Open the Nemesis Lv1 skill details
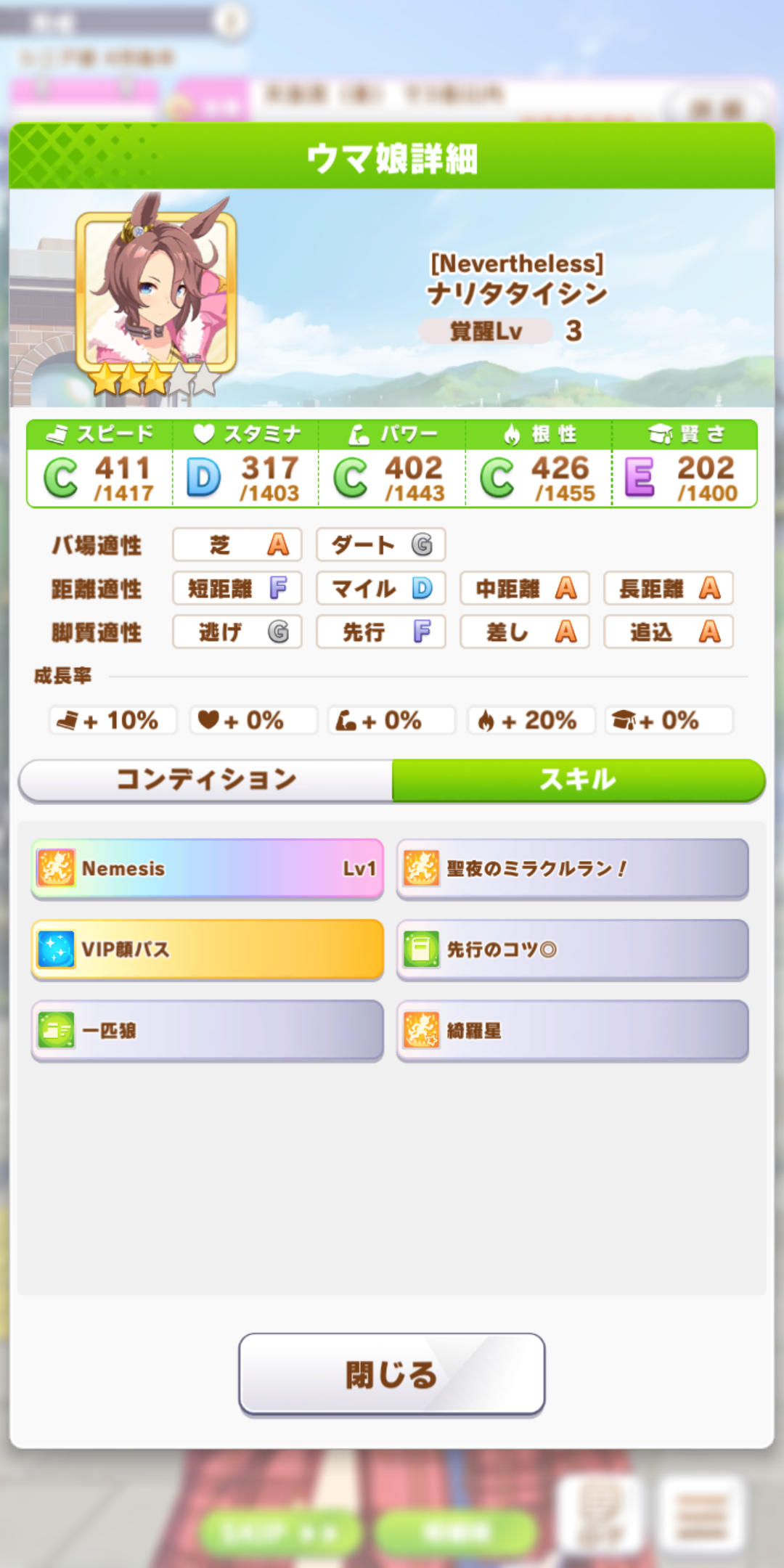The width and height of the screenshot is (784, 1568). tap(207, 869)
